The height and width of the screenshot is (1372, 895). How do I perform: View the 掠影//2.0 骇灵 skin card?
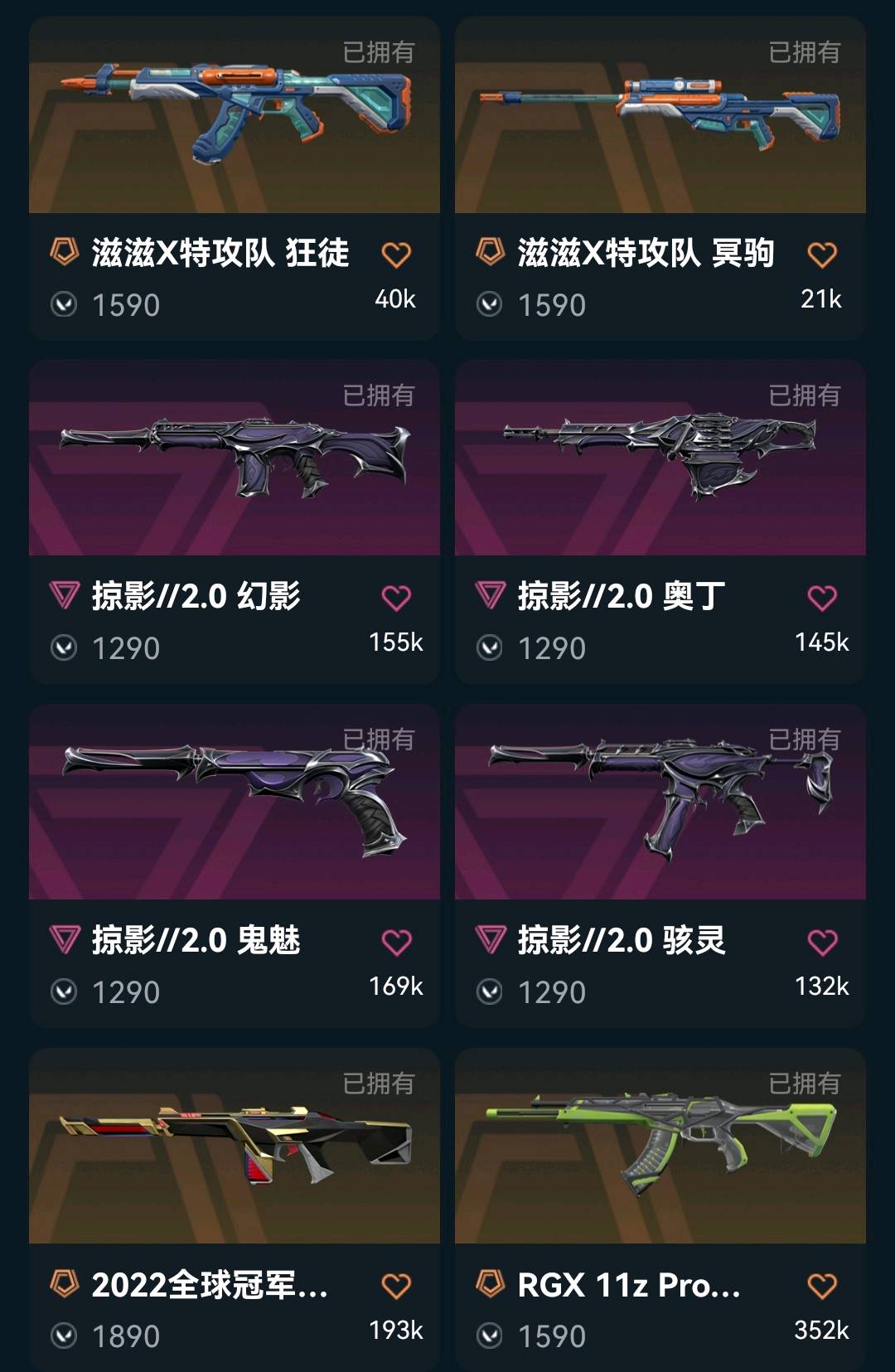(660, 802)
